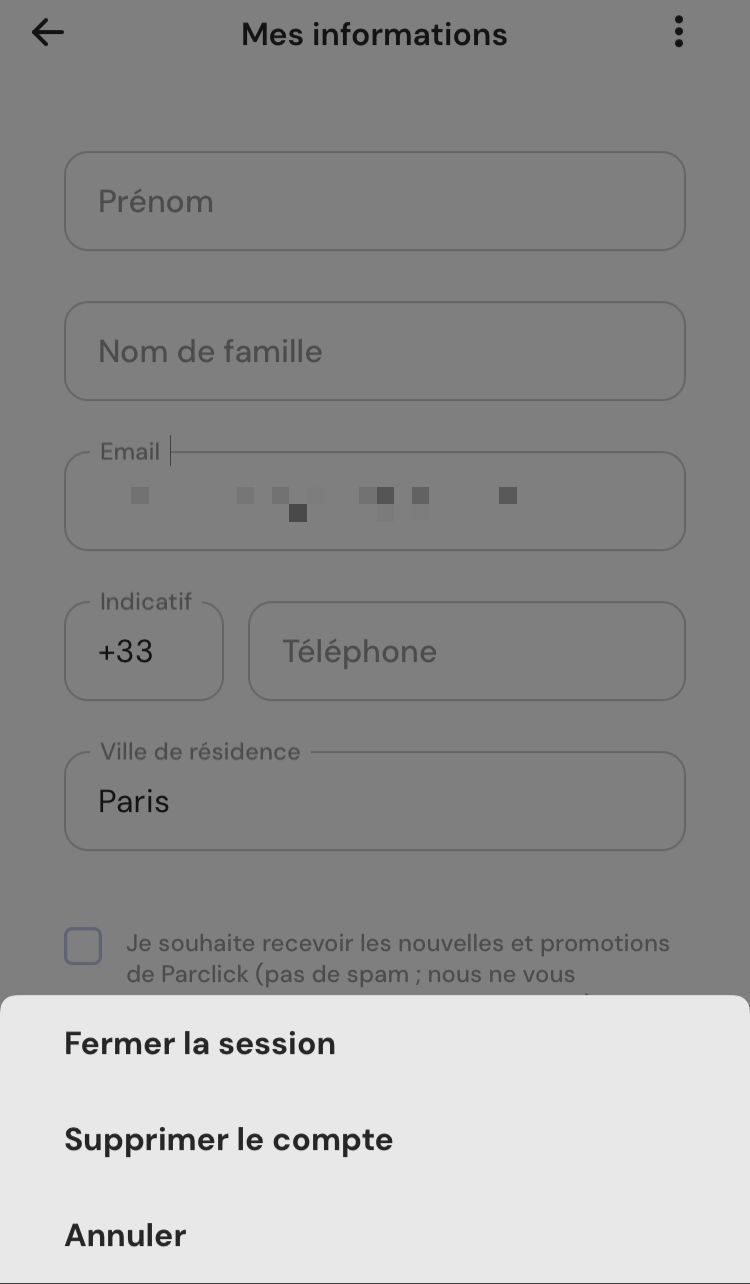Tap Annuler to dismiss the menu

pyautogui.click(x=124, y=1235)
